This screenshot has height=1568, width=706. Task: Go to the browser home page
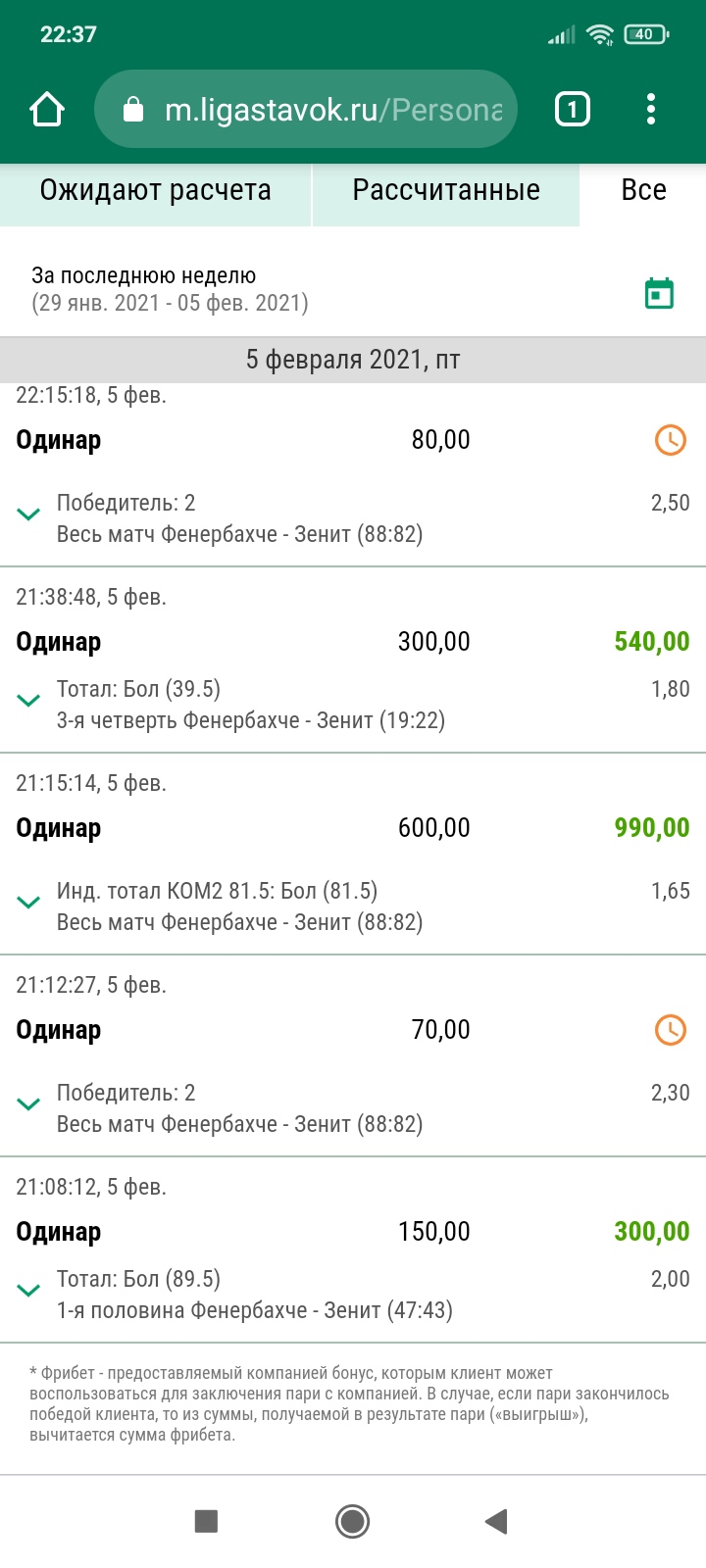tap(47, 109)
